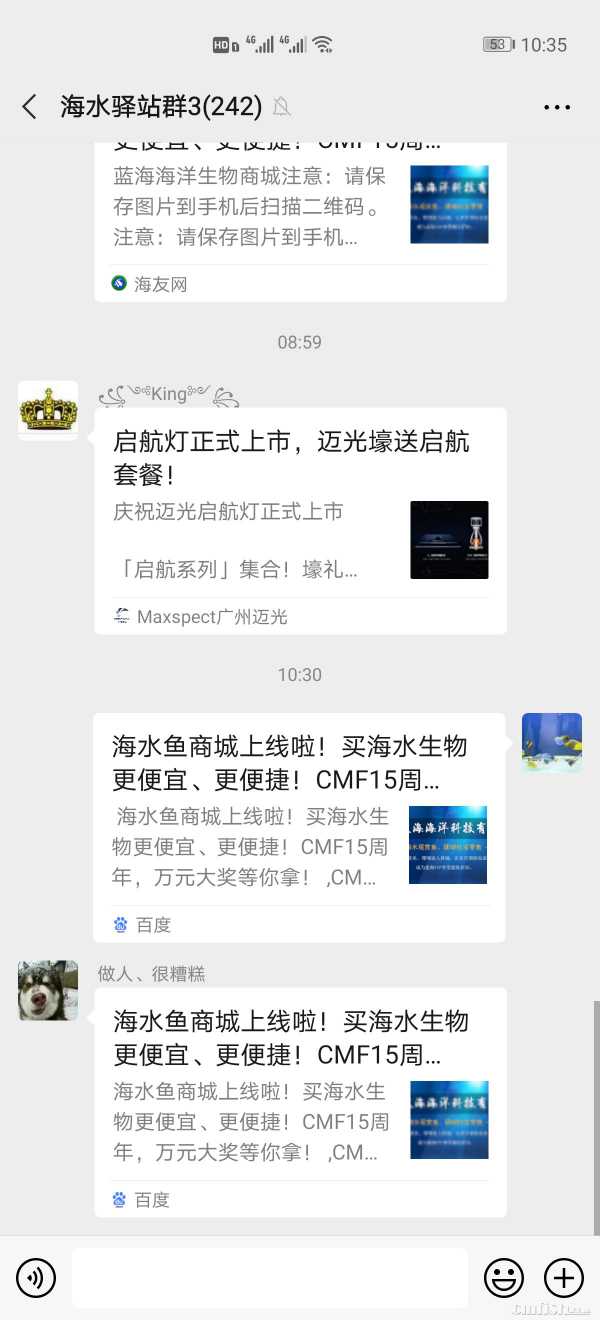The height and width of the screenshot is (1320, 600).
Task: View the profile of 做人、很糟糕
Action: (48, 990)
